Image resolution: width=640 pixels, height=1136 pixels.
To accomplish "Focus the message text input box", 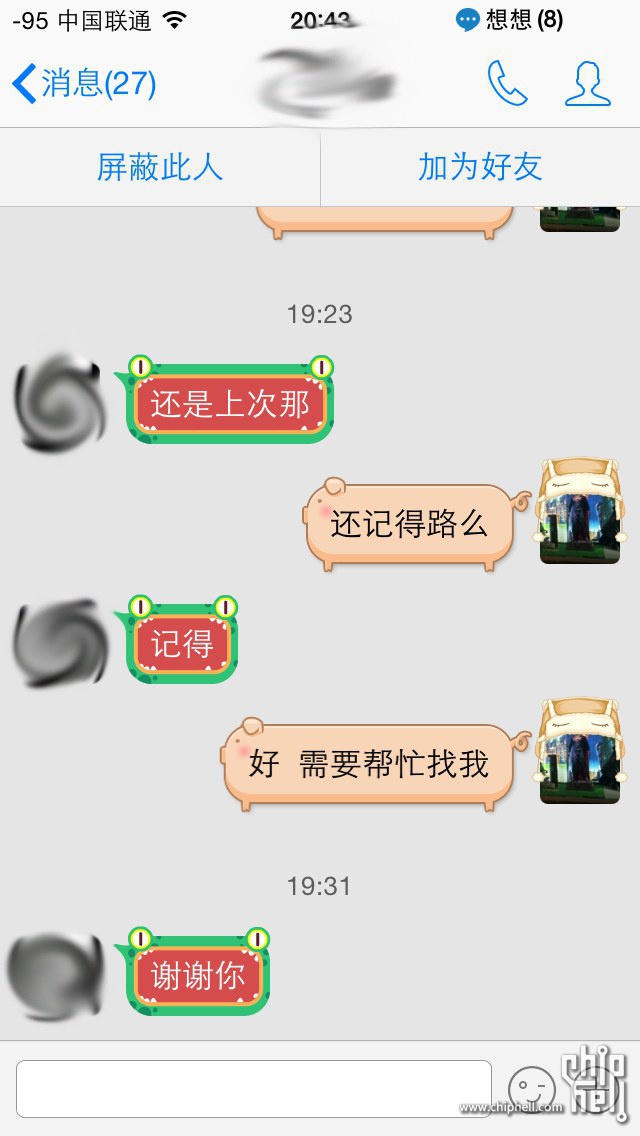I will pyautogui.click(x=253, y=1089).
